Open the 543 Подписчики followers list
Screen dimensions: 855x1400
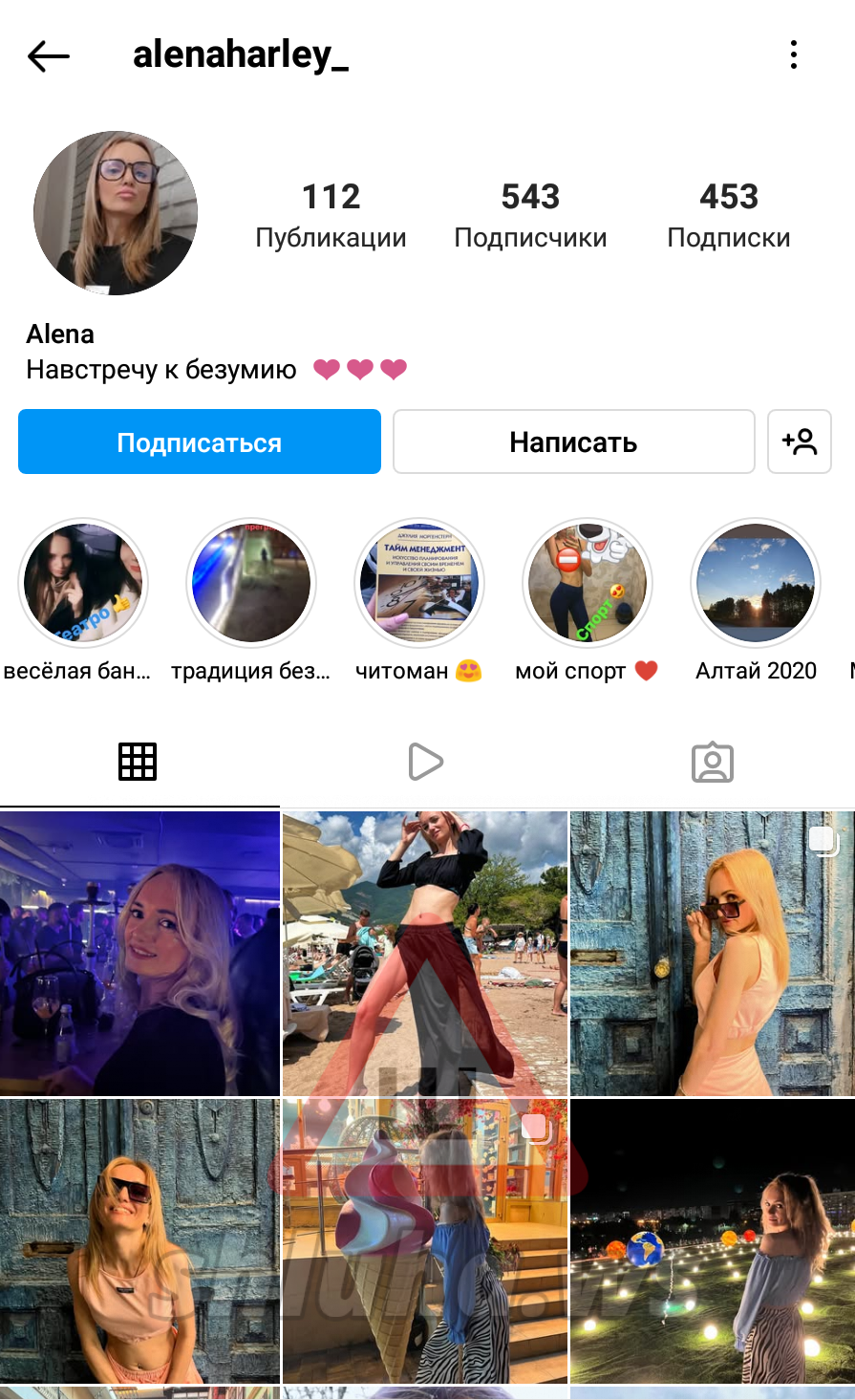[530, 216]
